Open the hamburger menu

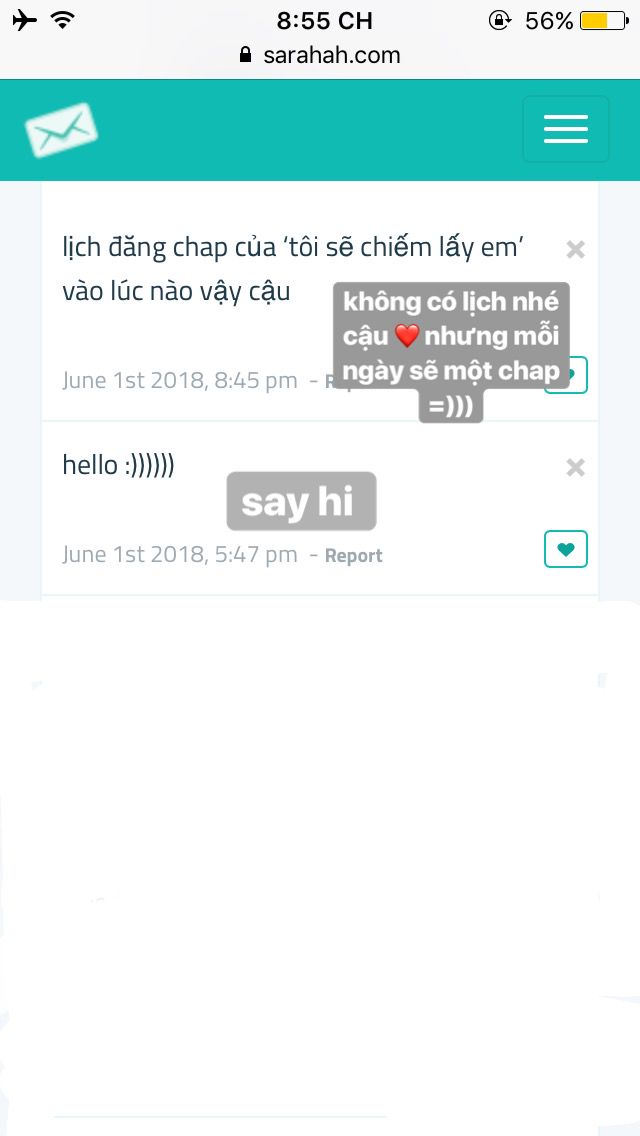(565, 129)
